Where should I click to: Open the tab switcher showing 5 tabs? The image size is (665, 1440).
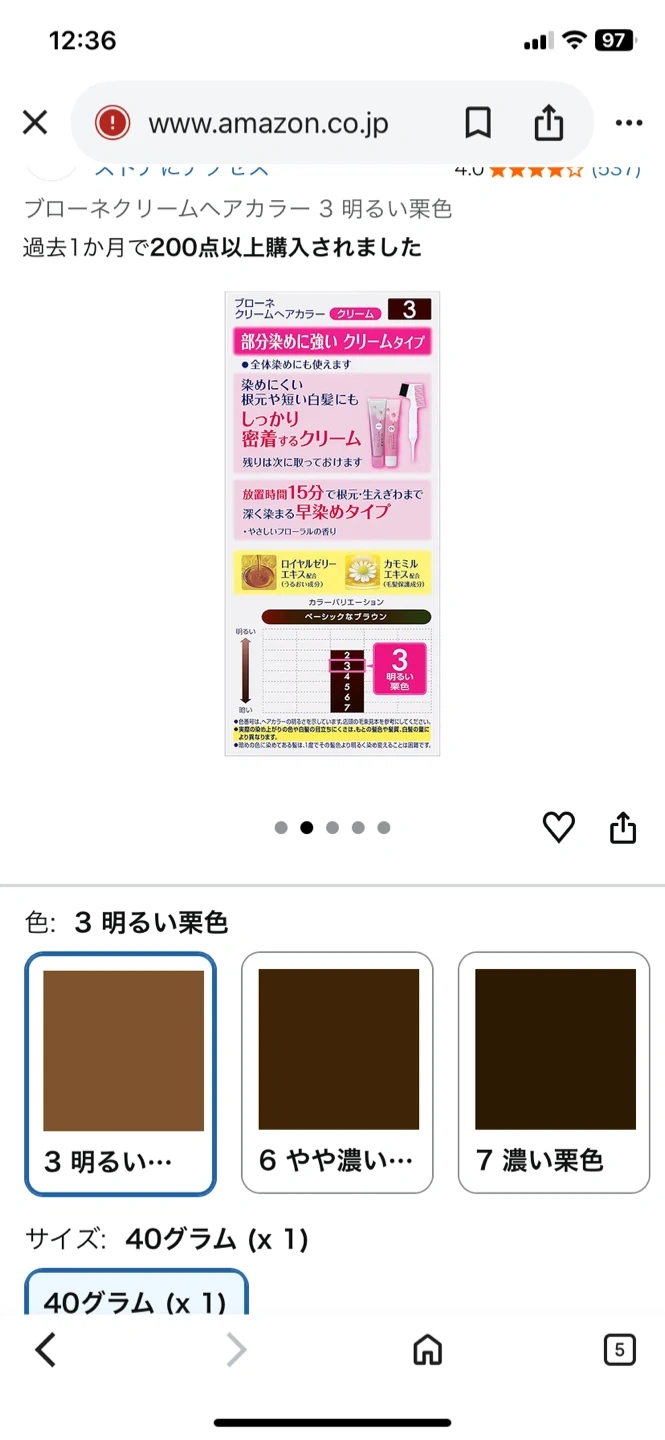coord(619,1350)
